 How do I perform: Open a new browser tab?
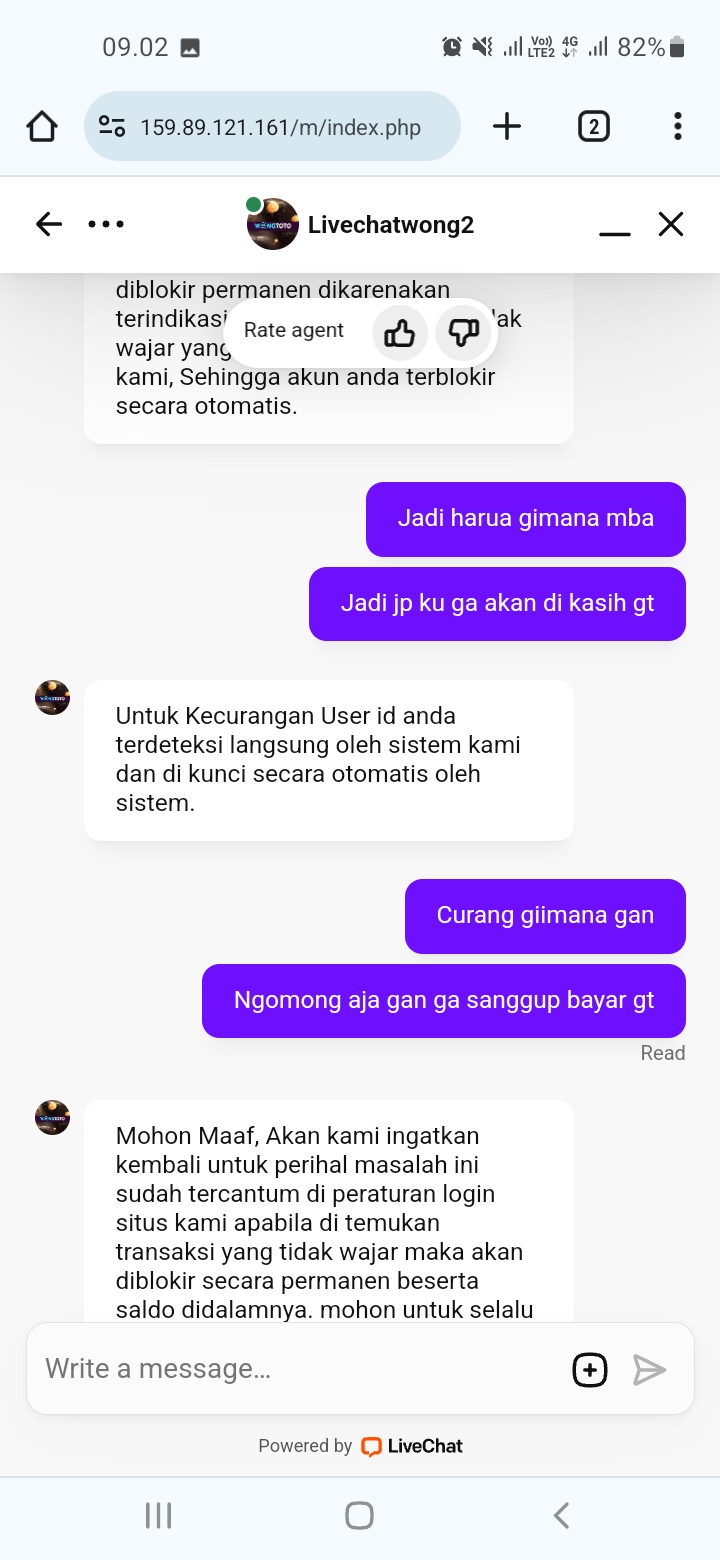click(507, 126)
